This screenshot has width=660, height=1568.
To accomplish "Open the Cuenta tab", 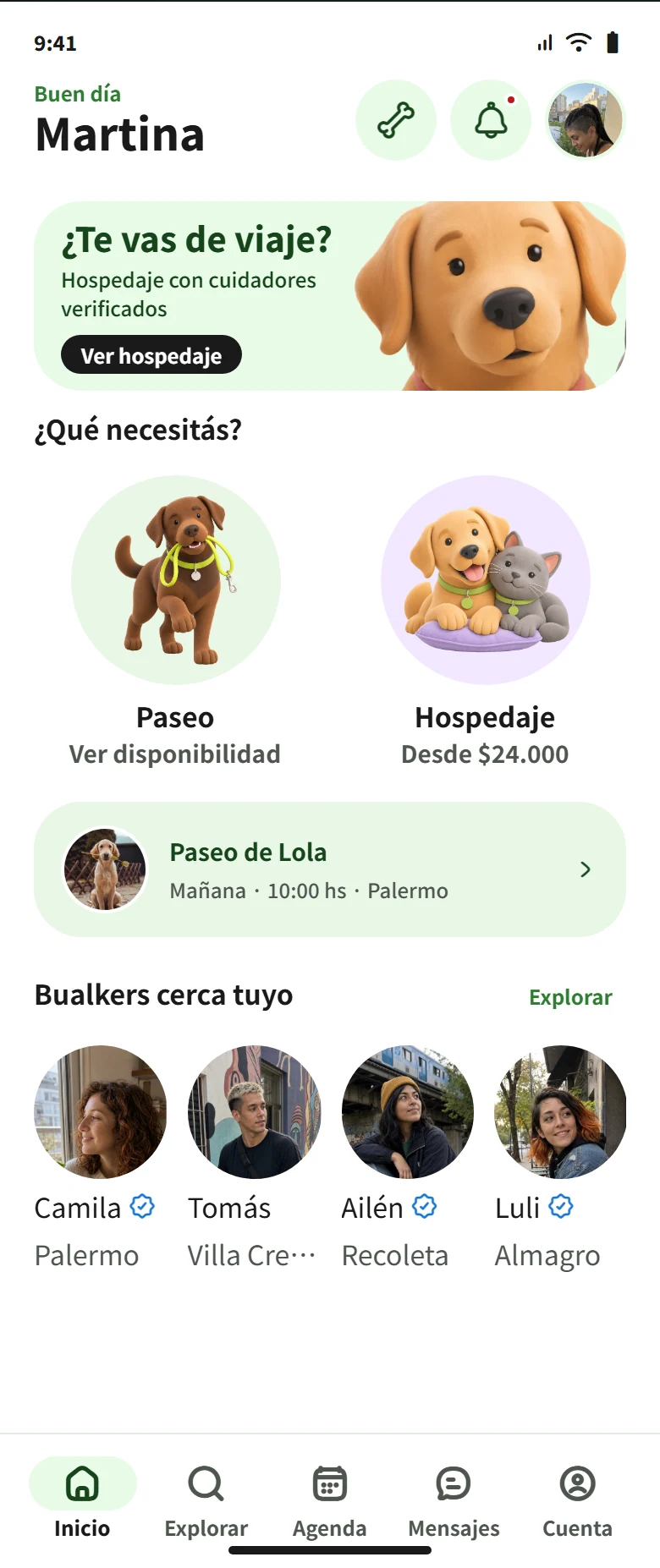I will tap(577, 1499).
